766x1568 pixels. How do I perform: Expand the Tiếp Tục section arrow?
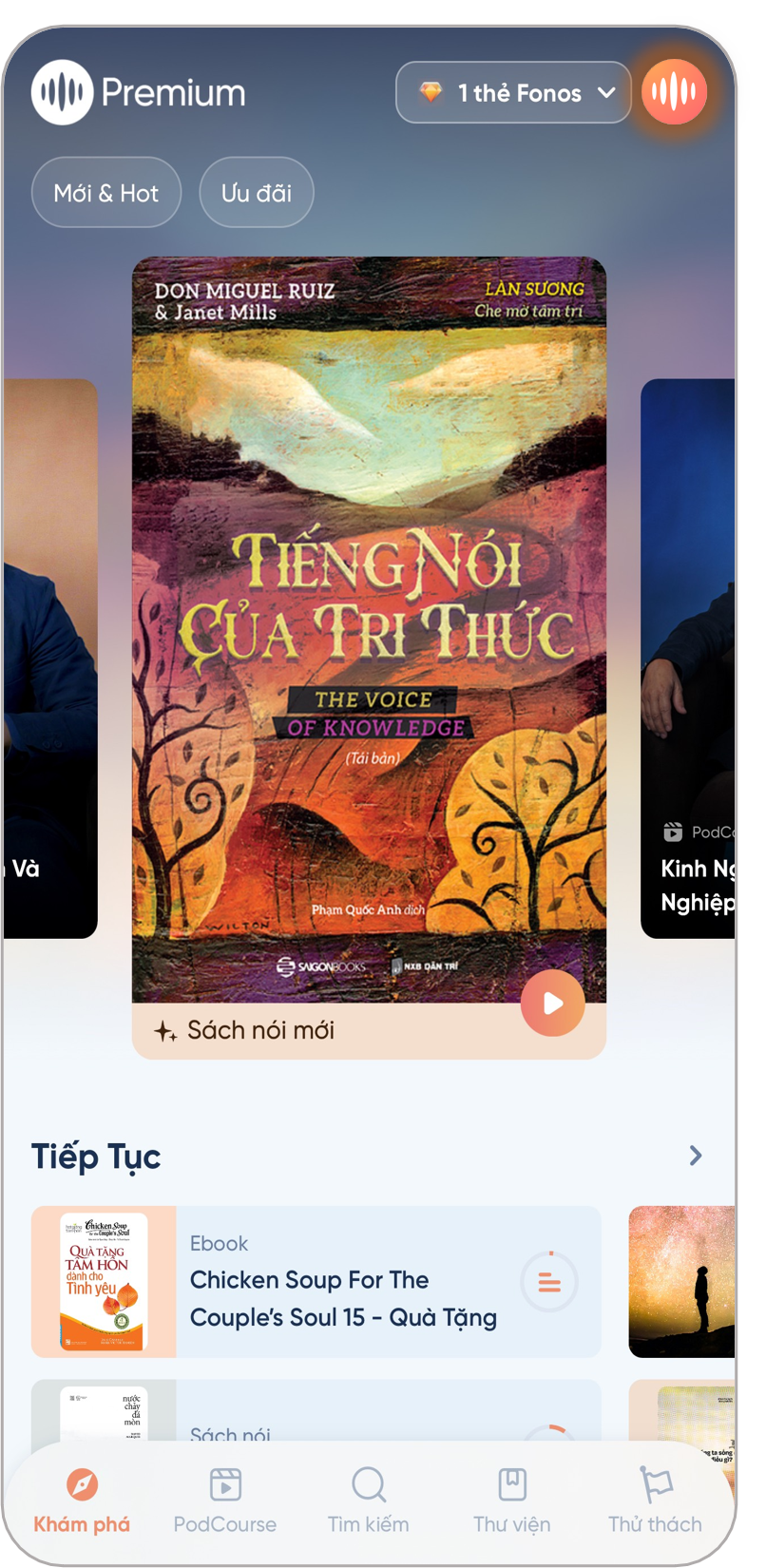pos(696,1156)
